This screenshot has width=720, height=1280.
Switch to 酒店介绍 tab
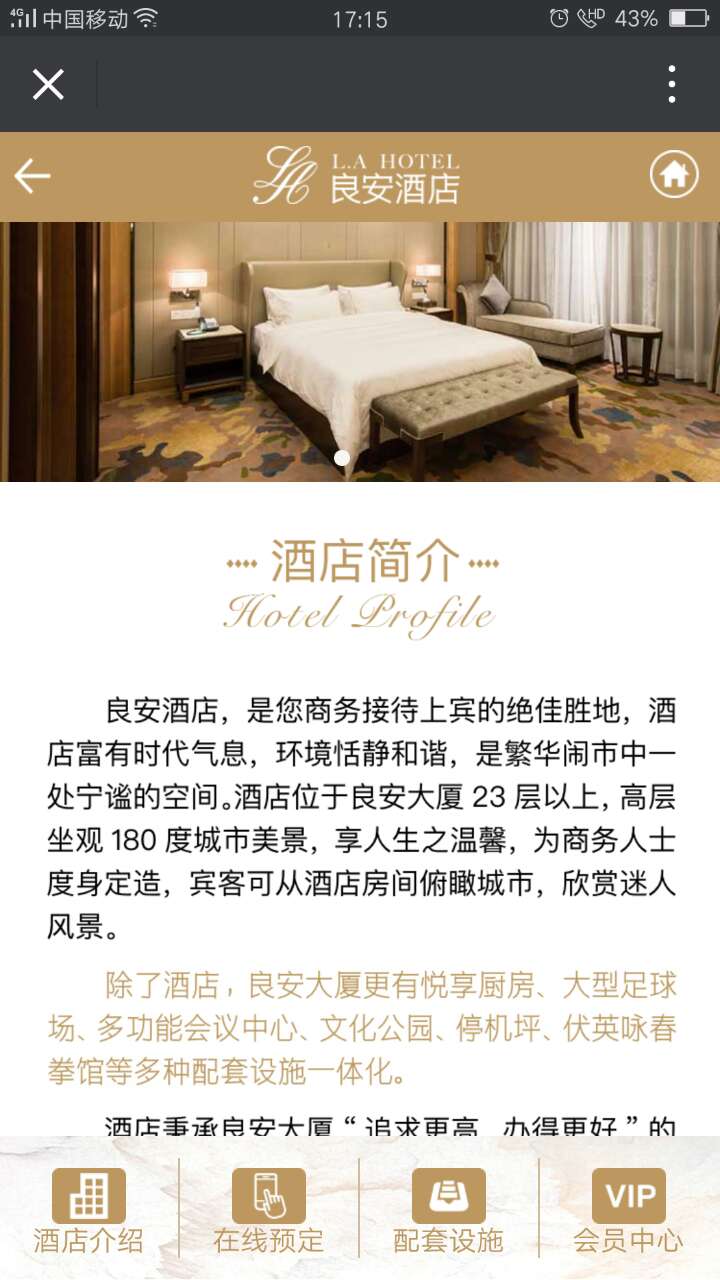coord(89,1211)
